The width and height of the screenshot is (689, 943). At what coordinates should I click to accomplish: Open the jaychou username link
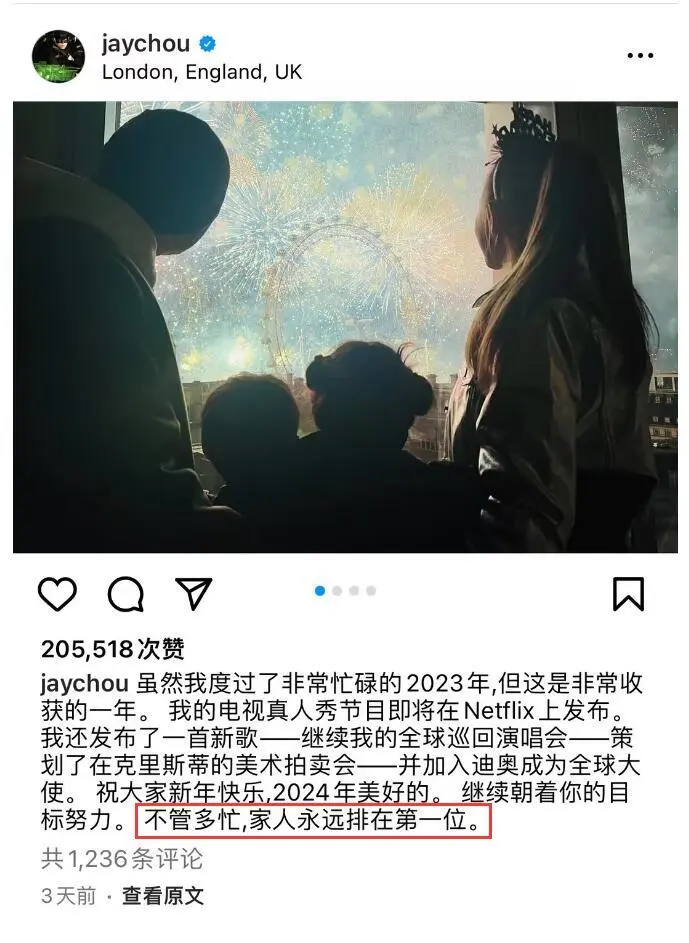144,43
